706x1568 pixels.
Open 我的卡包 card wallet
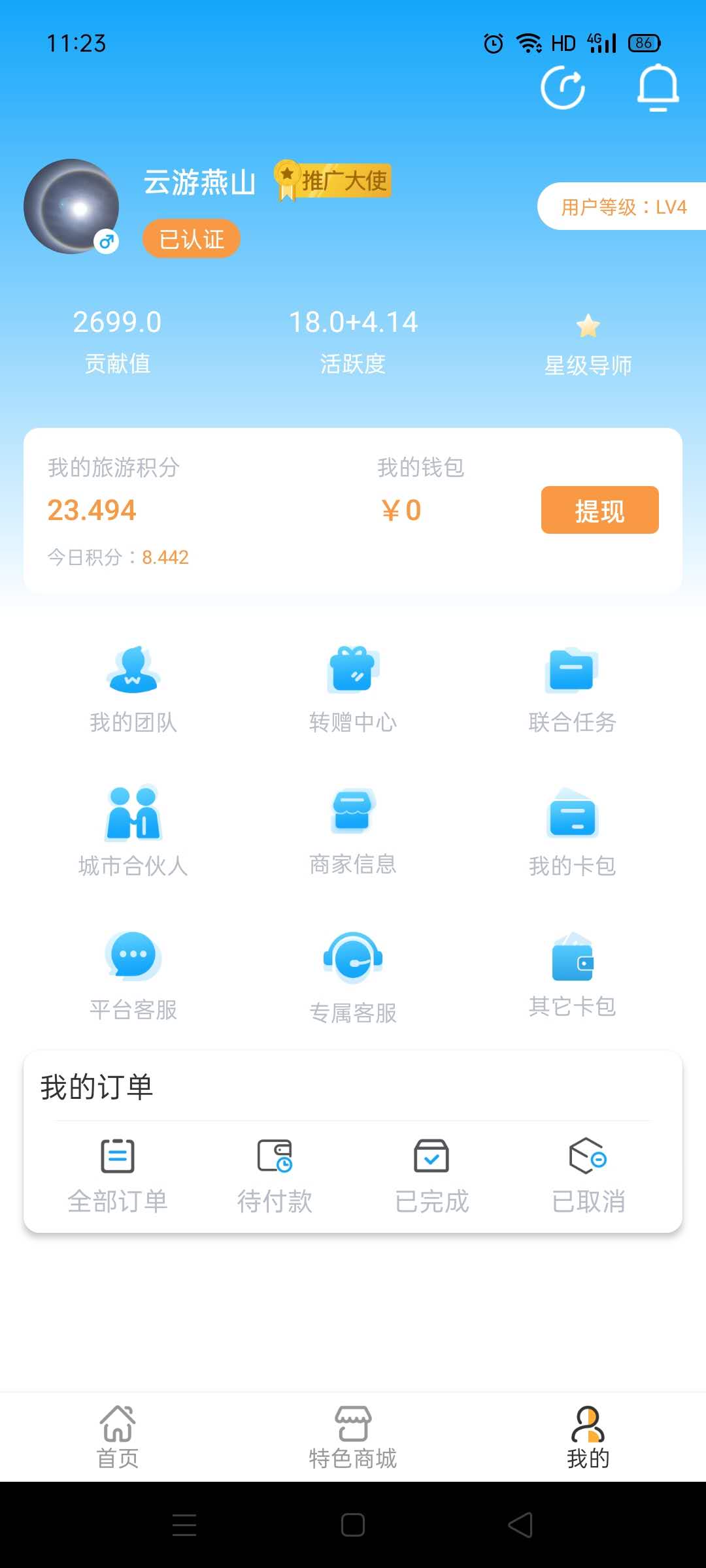(x=572, y=831)
